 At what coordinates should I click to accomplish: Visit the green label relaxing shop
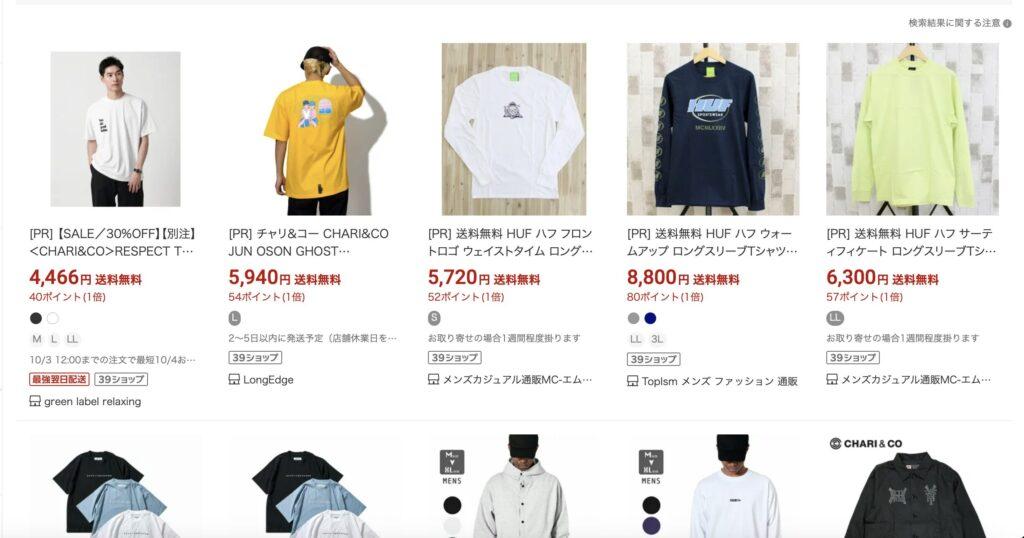[x=92, y=401]
